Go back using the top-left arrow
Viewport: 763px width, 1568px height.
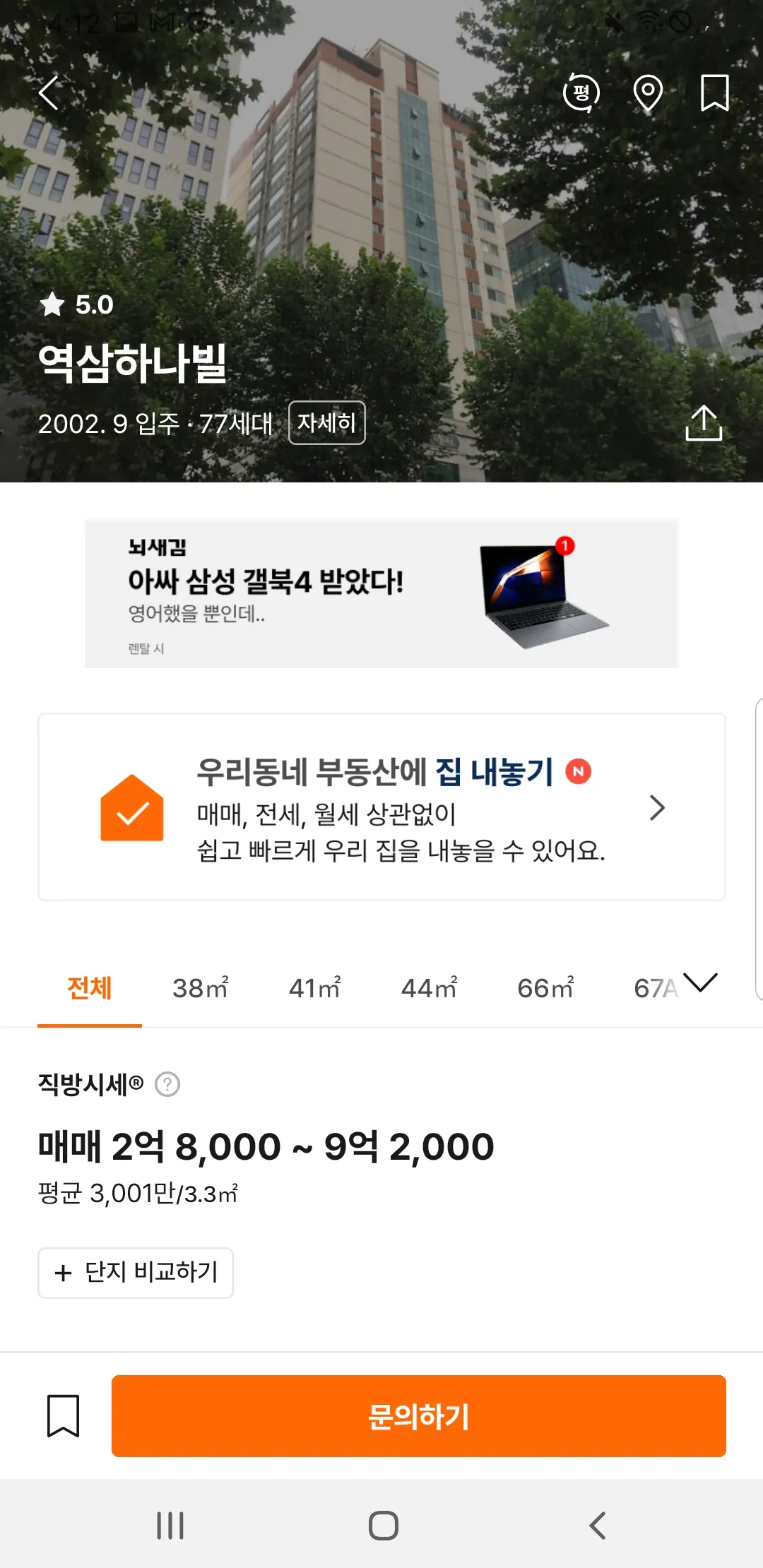coord(49,93)
